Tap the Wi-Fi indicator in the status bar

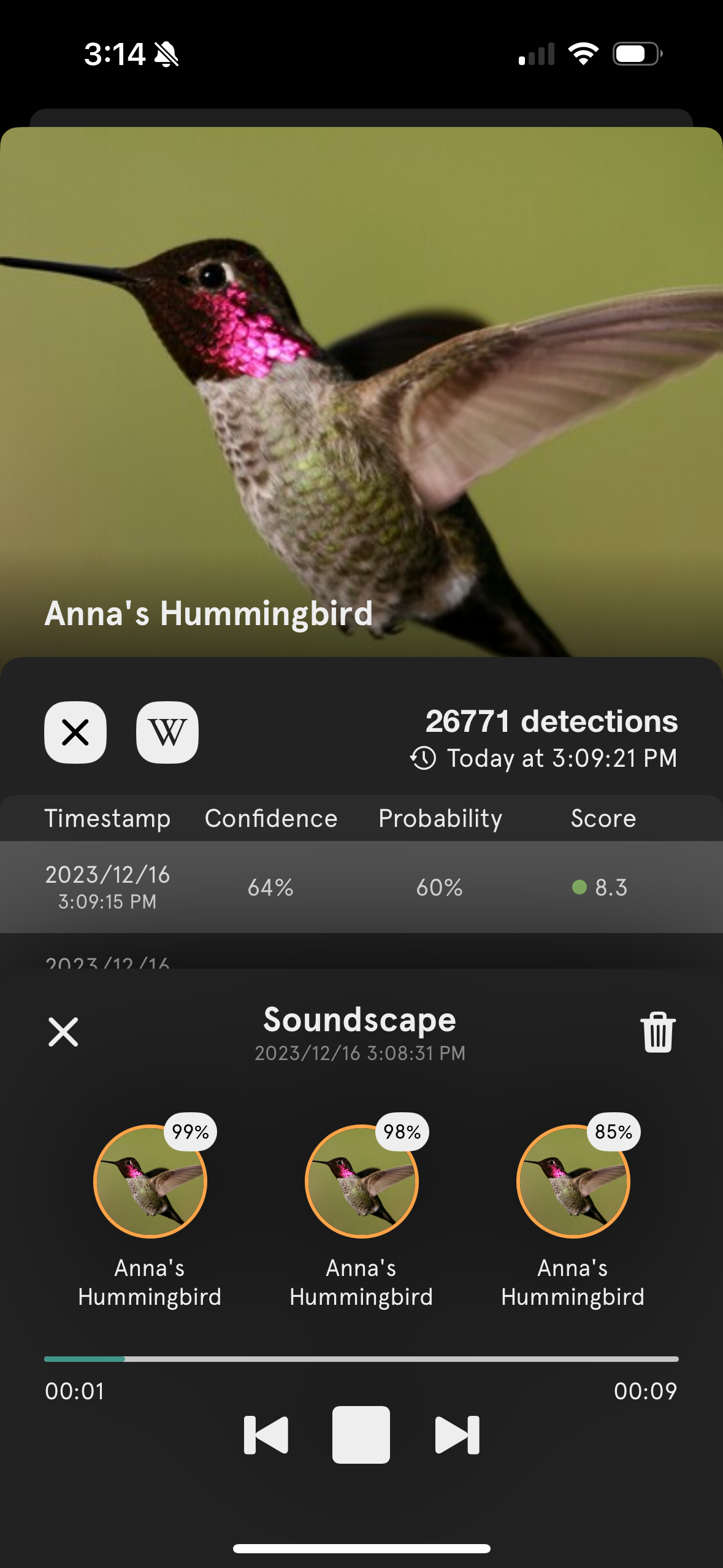tap(583, 54)
